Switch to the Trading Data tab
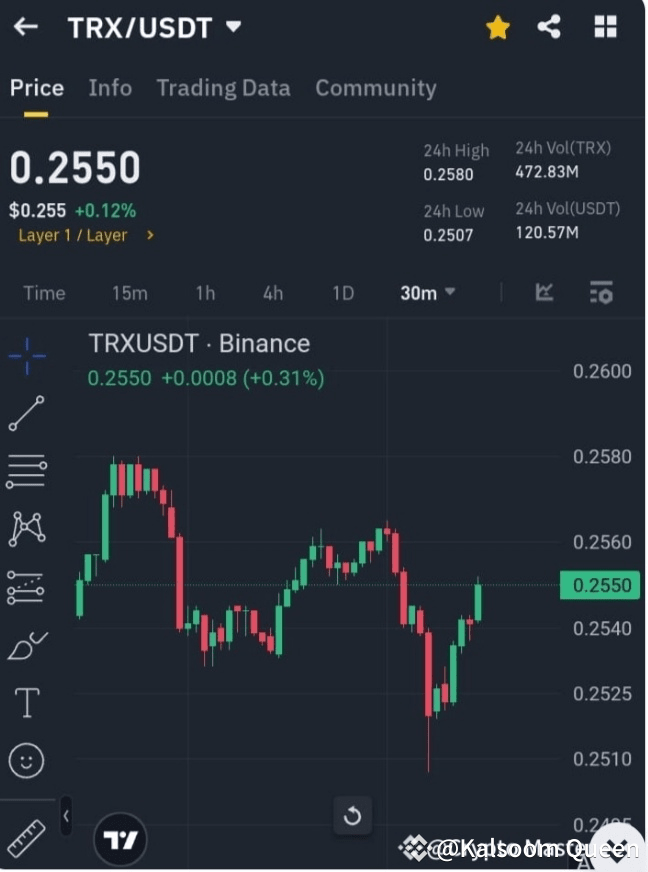The image size is (648, 872). click(x=223, y=88)
